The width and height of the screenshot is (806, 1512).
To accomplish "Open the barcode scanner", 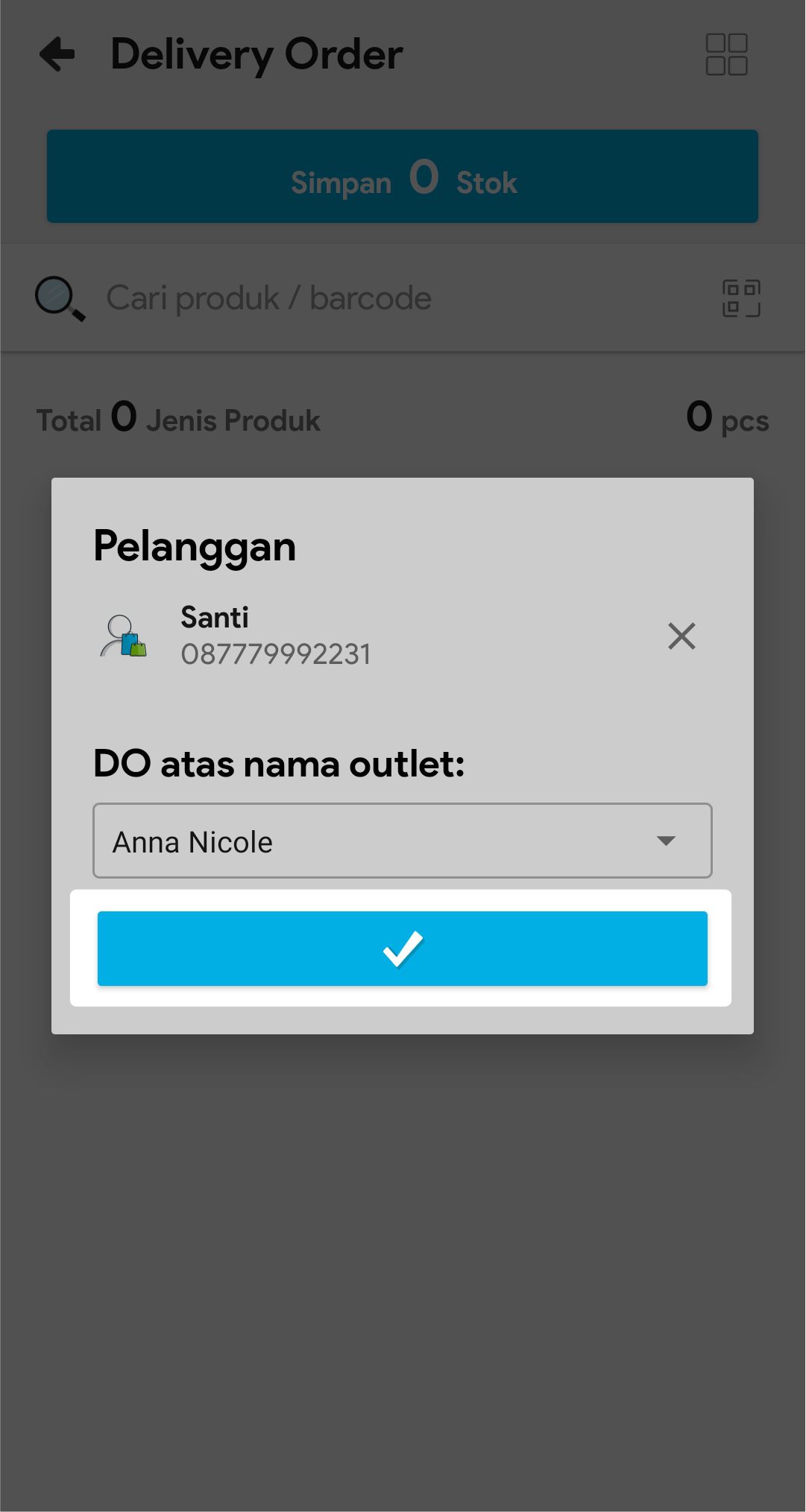I will [740, 298].
